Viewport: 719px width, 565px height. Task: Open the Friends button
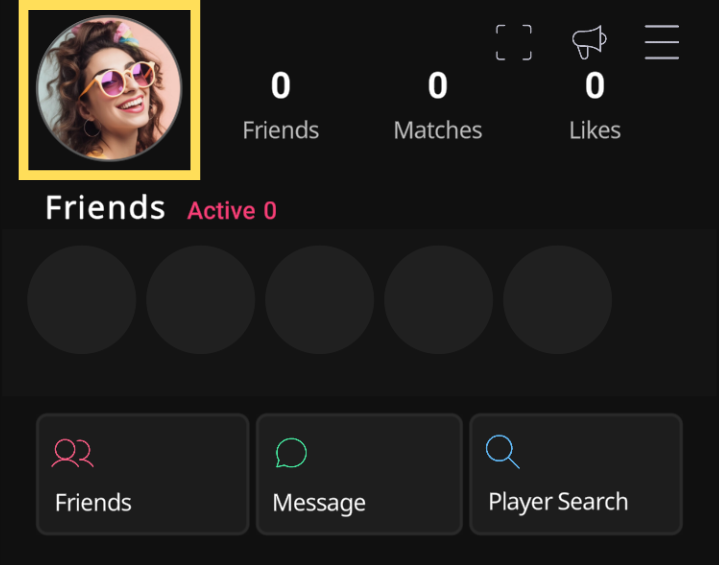pyautogui.click(x=142, y=474)
